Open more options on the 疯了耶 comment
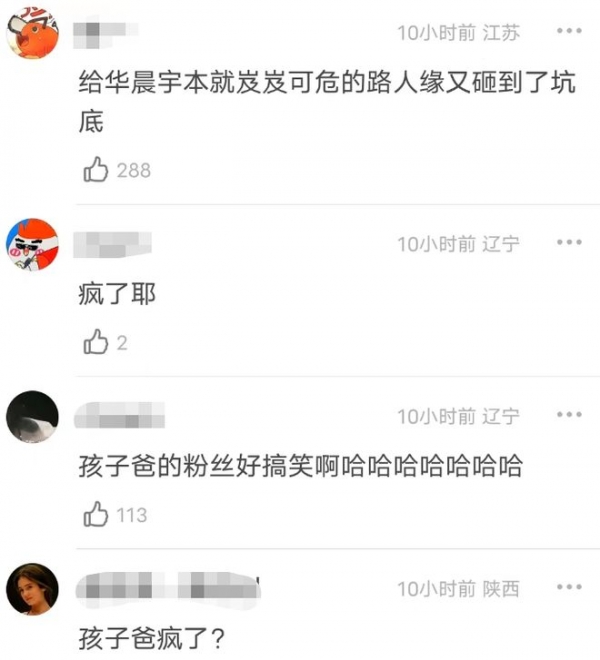The width and height of the screenshot is (600, 660). (569, 243)
